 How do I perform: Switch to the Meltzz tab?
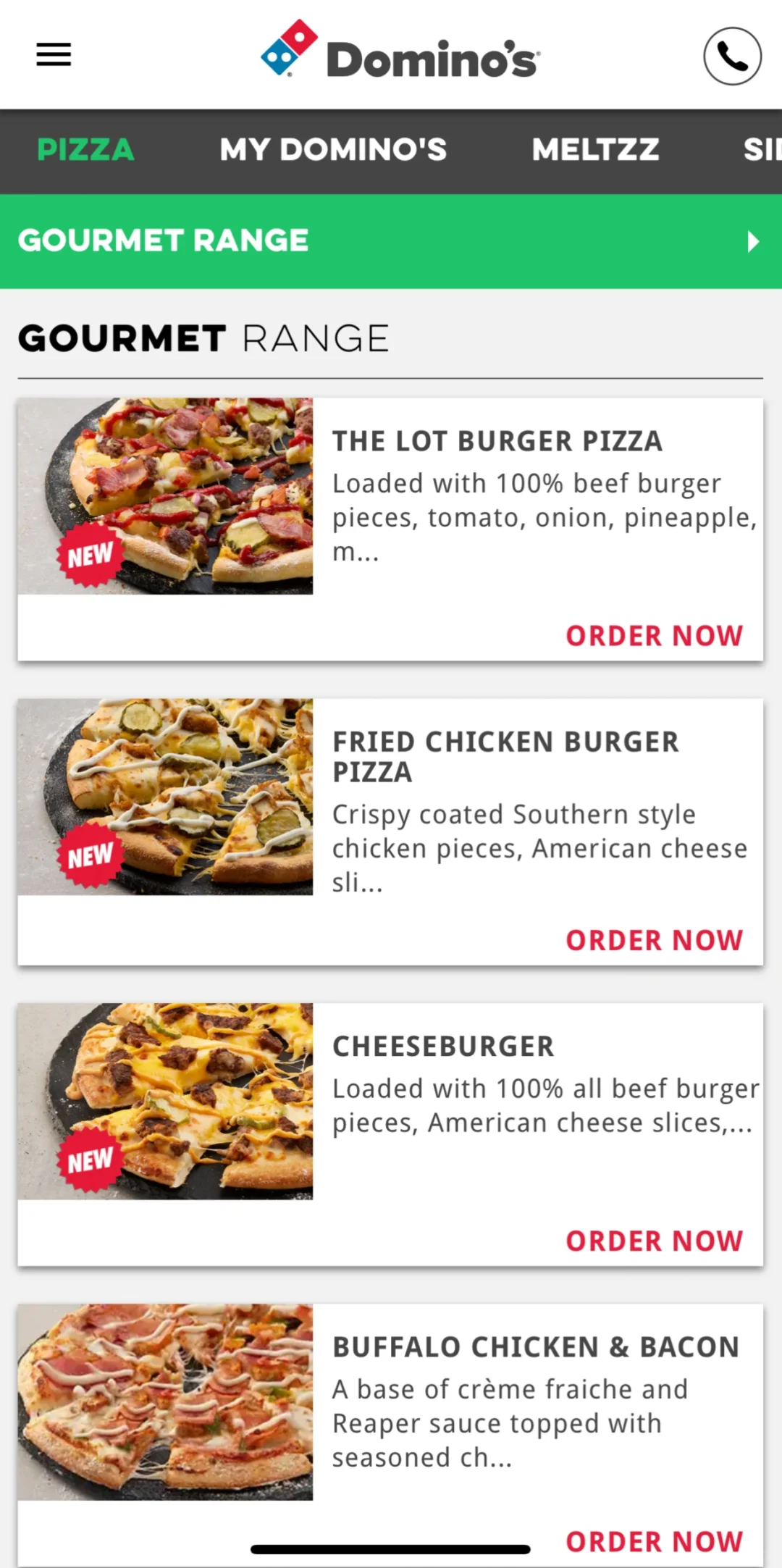click(x=595, y=150)
